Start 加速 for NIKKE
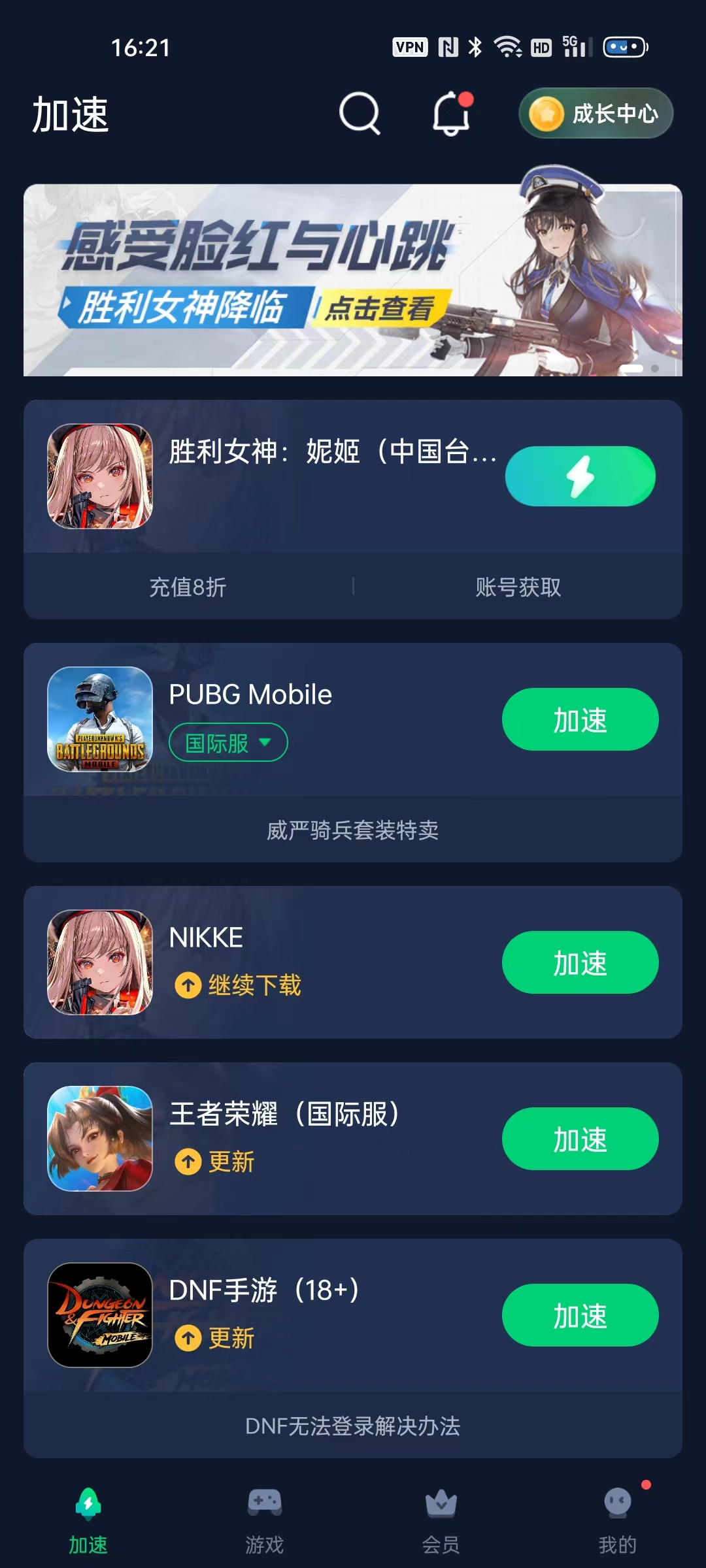 (x=580, y=962)
